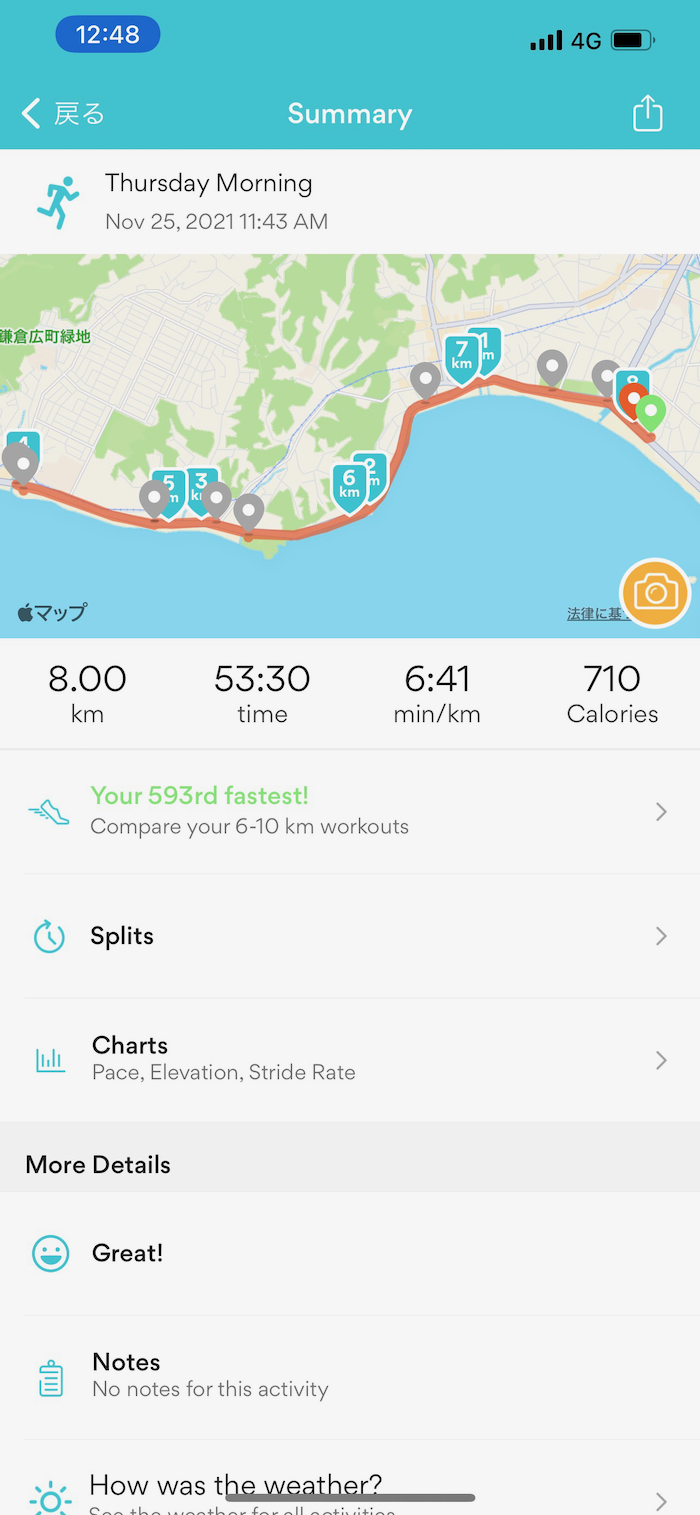
Task: Add a photo with the camera button
Action: (655, 593)
